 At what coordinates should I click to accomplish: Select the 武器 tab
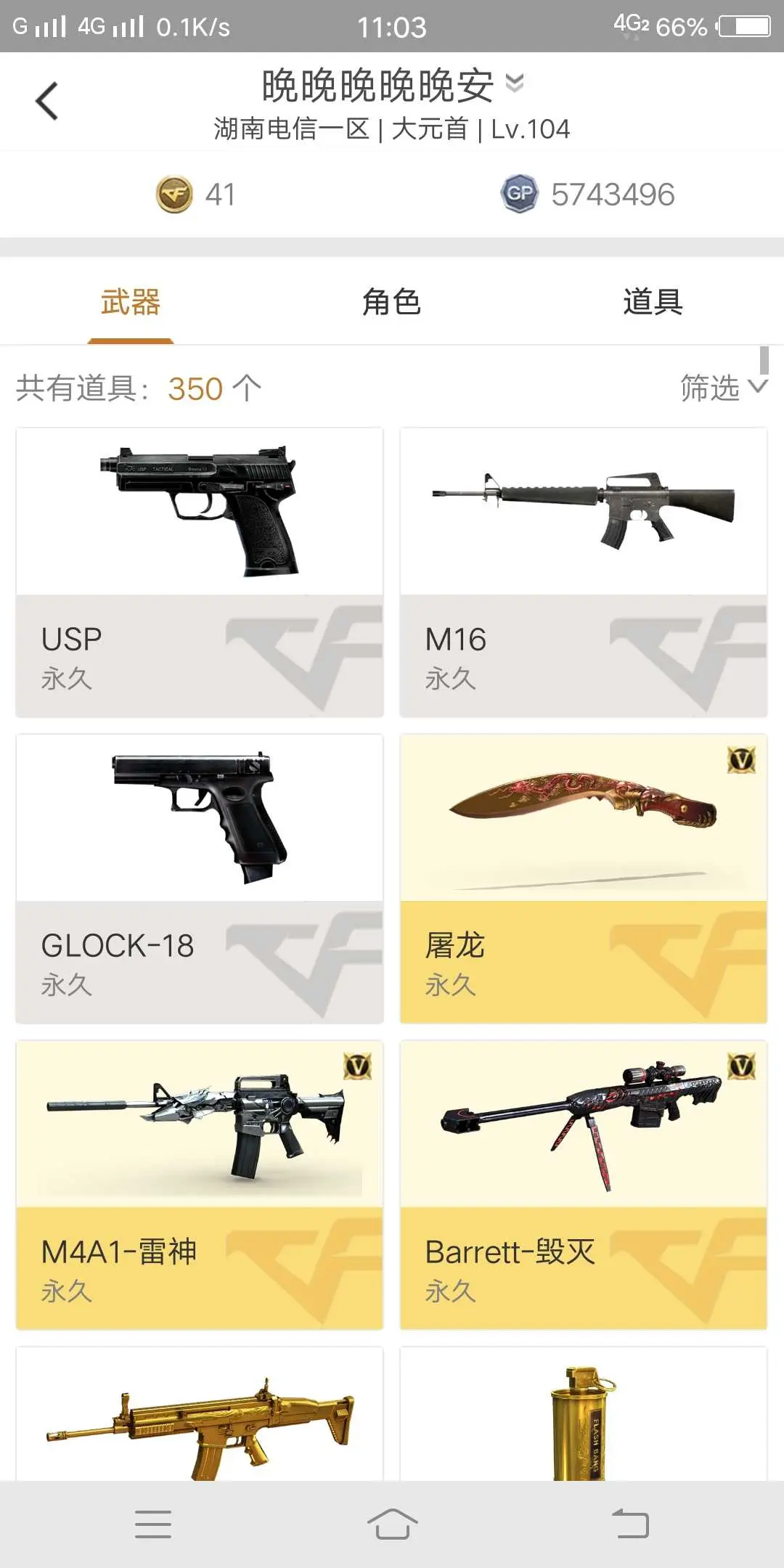(131, 302)
